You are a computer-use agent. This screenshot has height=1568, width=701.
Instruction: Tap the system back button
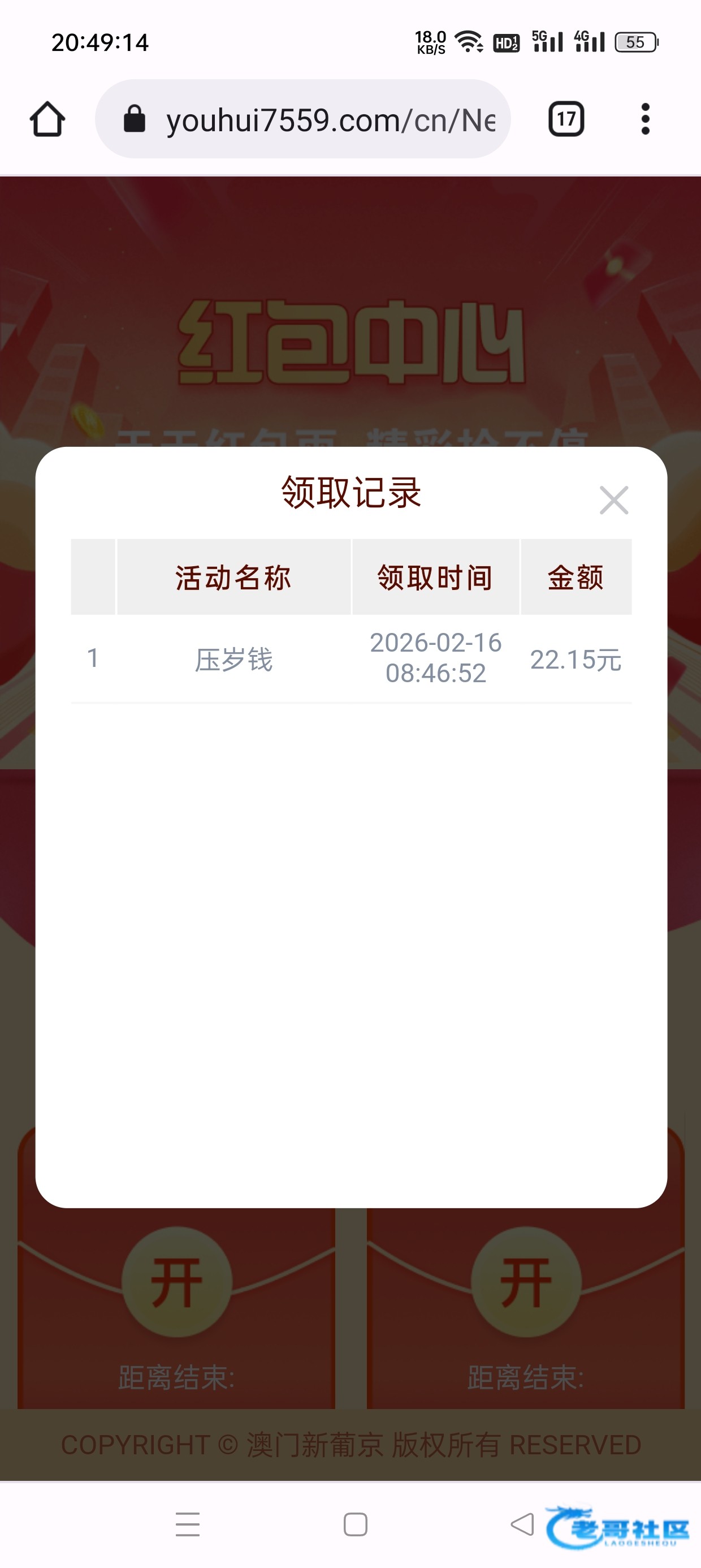(522, 1524)
